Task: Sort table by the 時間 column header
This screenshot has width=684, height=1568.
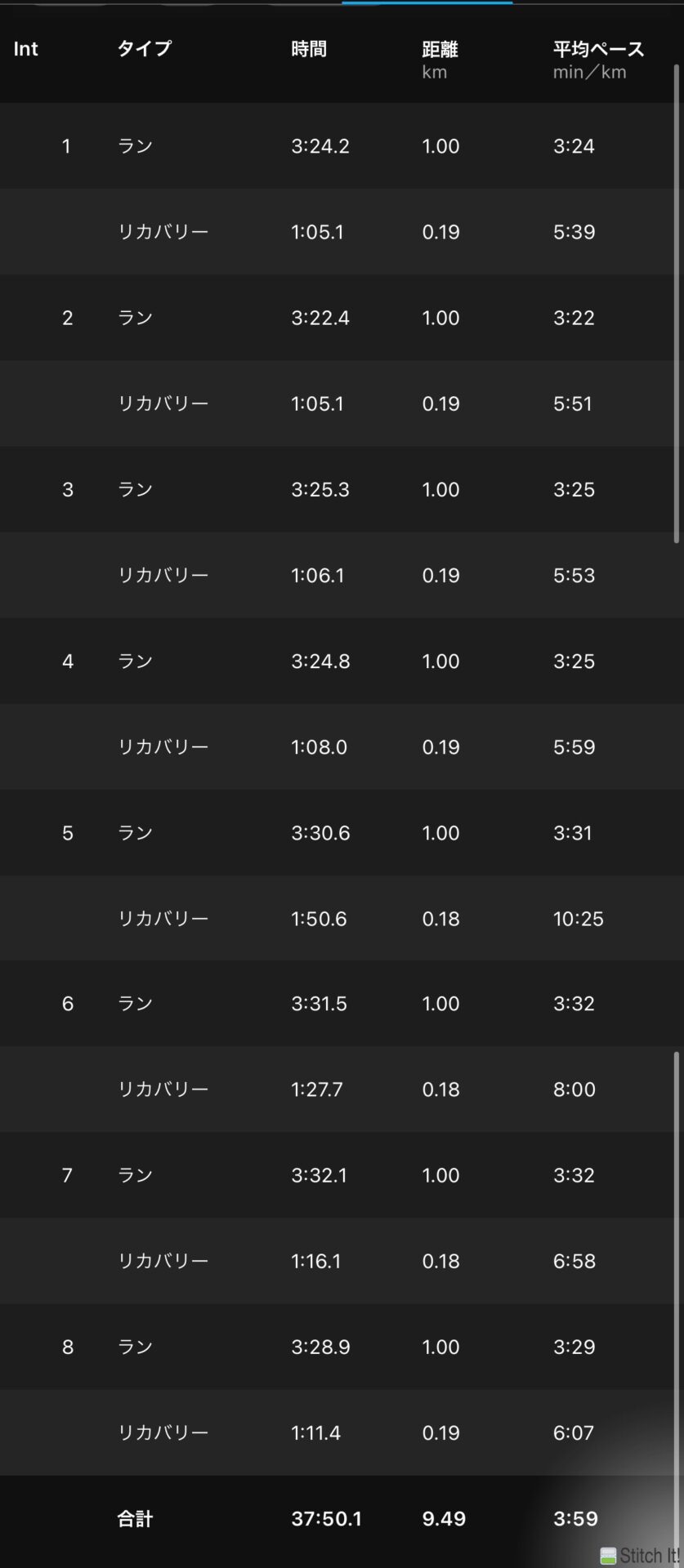Action: coord(308,49)
